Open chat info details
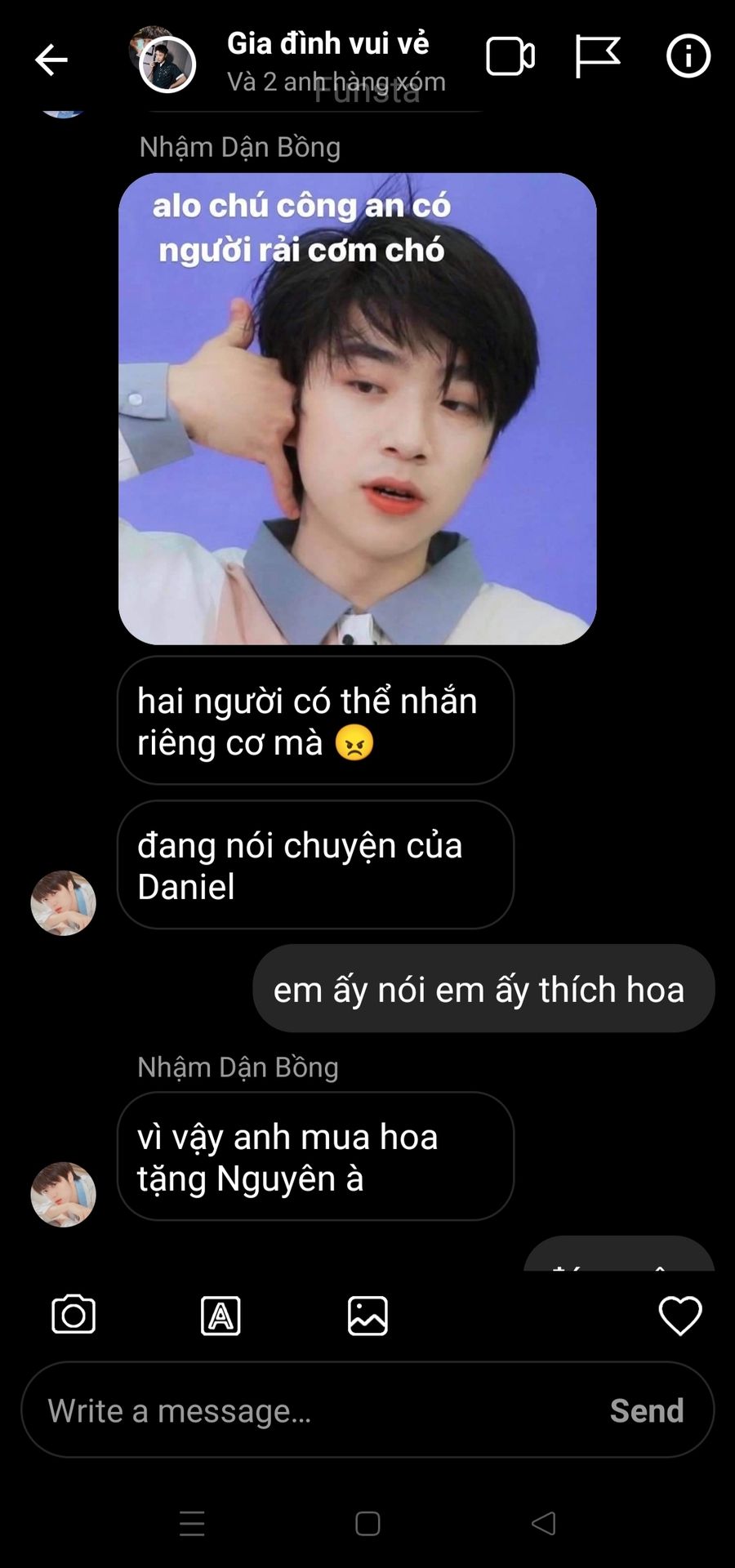 (x=688, y=56)
